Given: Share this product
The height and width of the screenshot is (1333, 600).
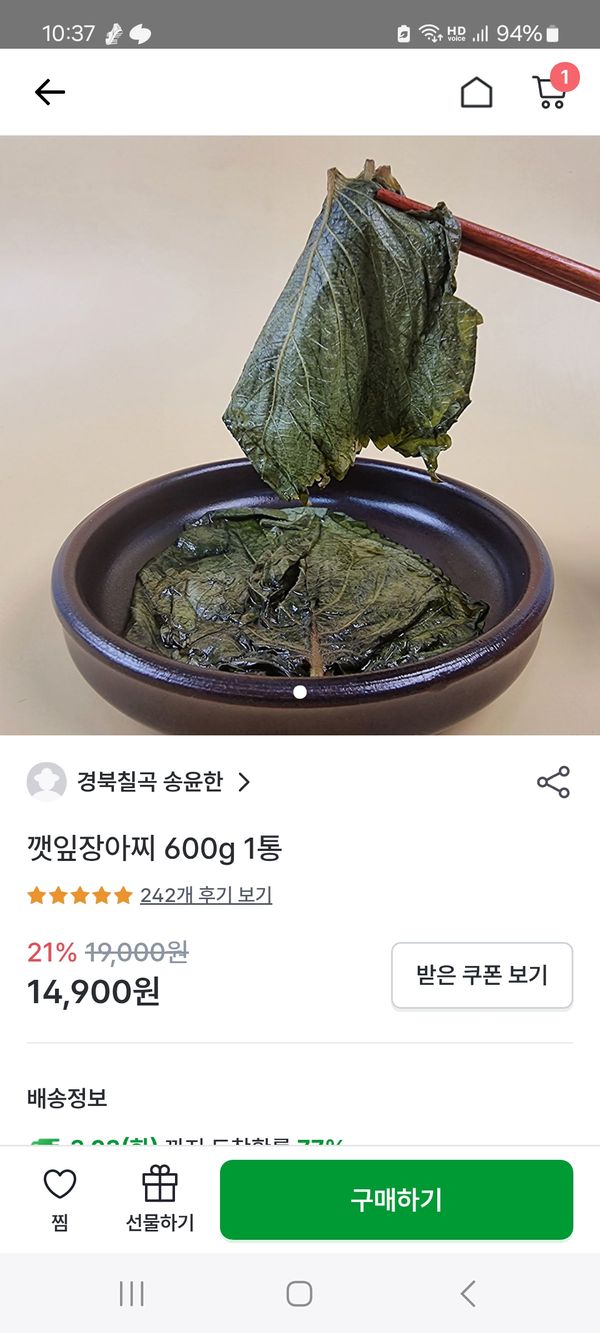Looking at the screenshot, I should 553,782.
